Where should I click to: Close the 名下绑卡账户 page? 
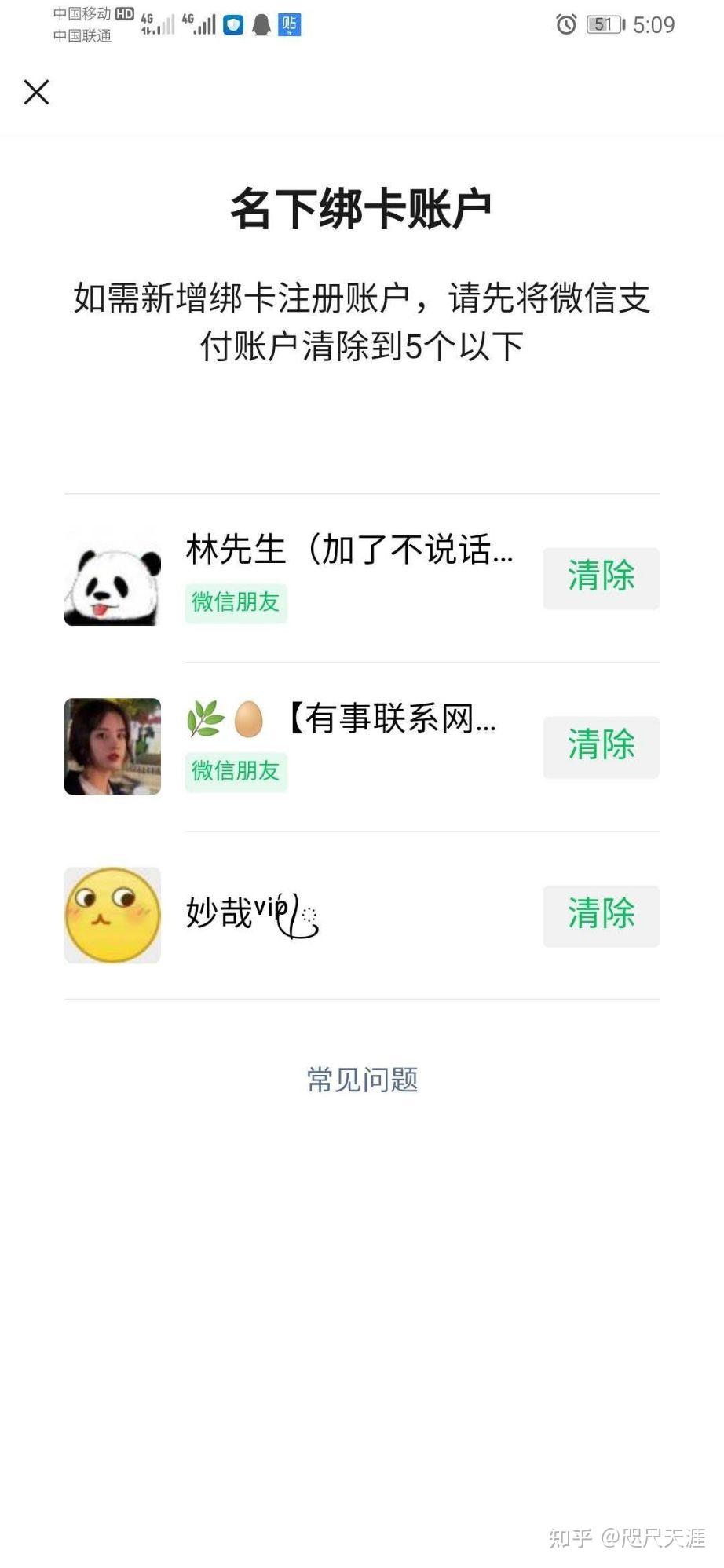pyautogui.click(x=37, y=92)
